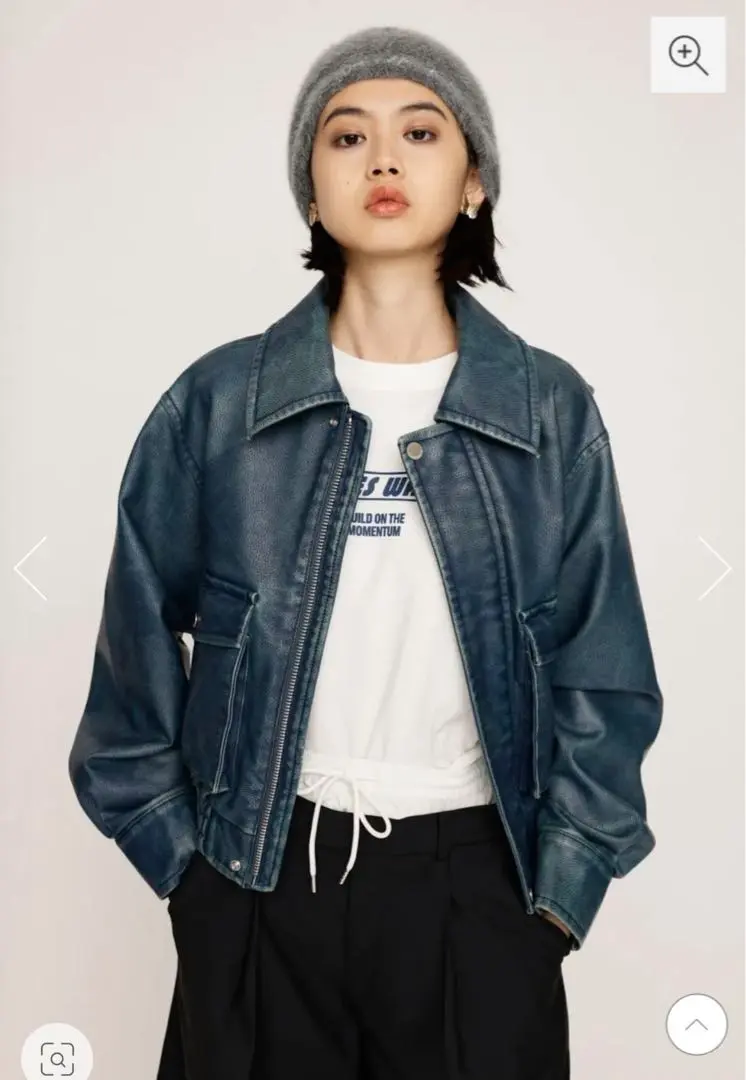Zoom into the product image

[x=688, y=56]
